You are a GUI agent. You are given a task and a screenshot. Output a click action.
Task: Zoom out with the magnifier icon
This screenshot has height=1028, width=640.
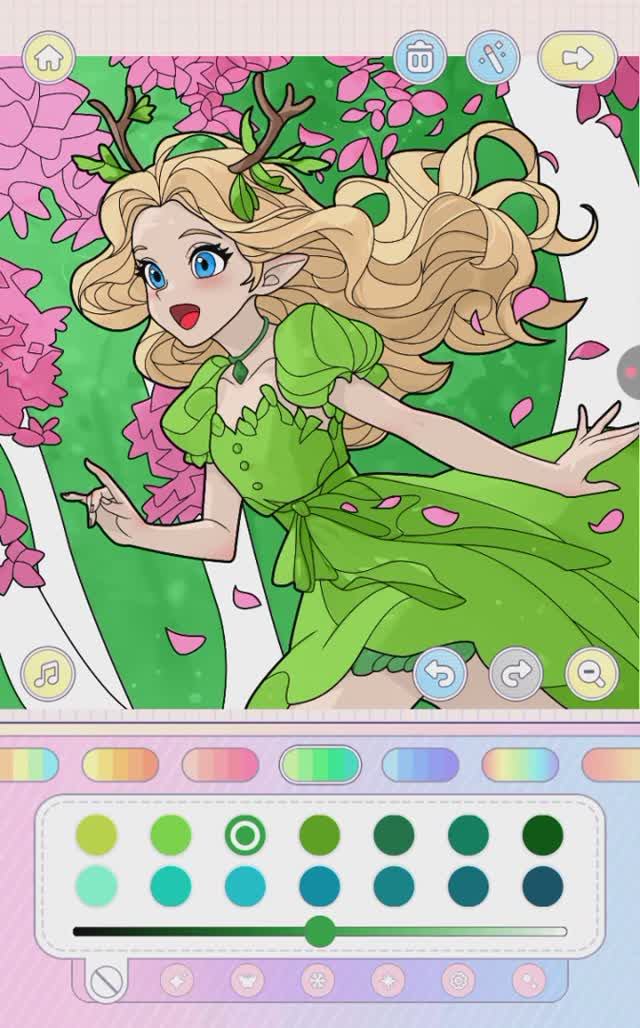tap(591, 674)
